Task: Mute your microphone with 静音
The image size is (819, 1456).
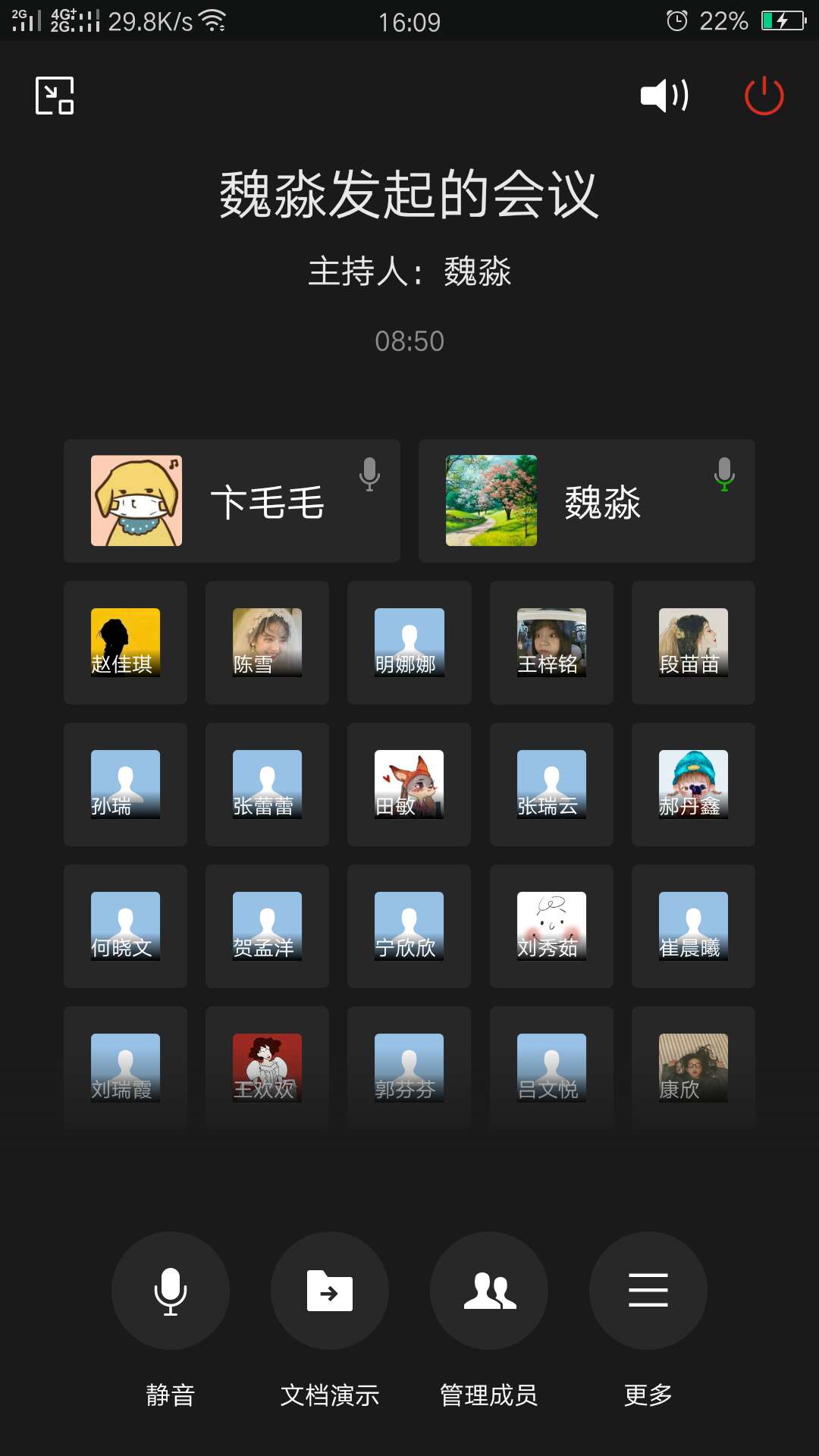Action: tap(171, 1290)
